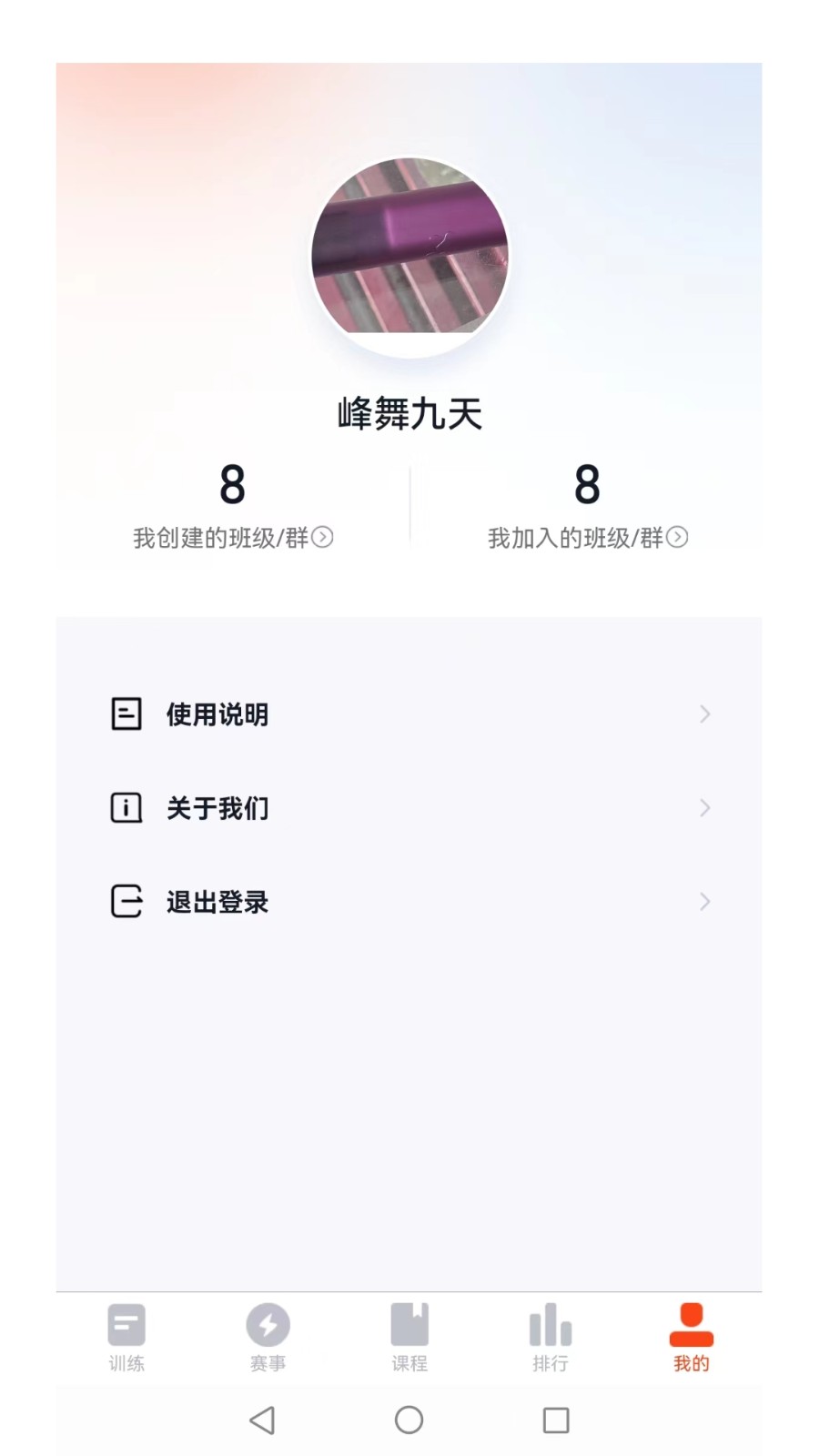Open 我创建的班级/群 list

tap(233, 537)
